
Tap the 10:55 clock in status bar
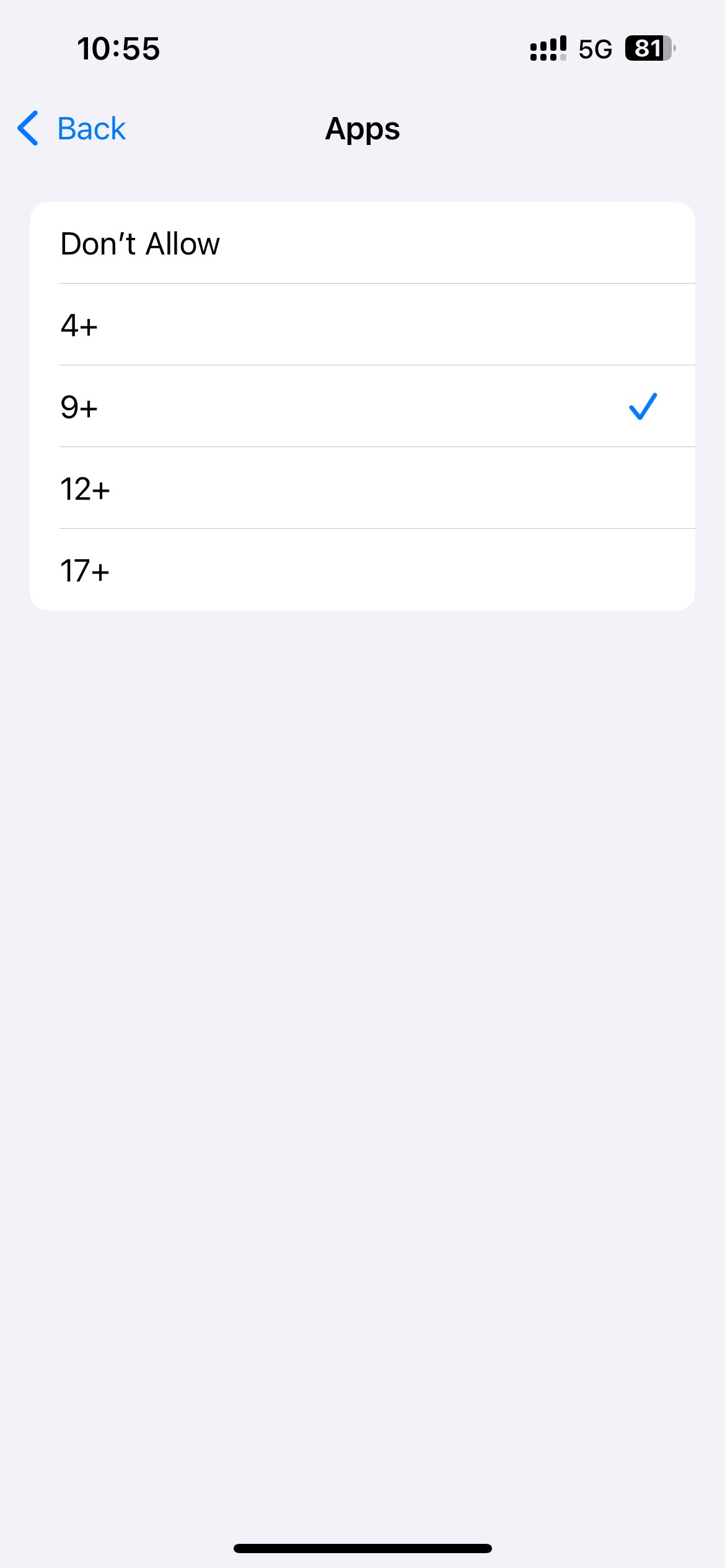(120, 48)
